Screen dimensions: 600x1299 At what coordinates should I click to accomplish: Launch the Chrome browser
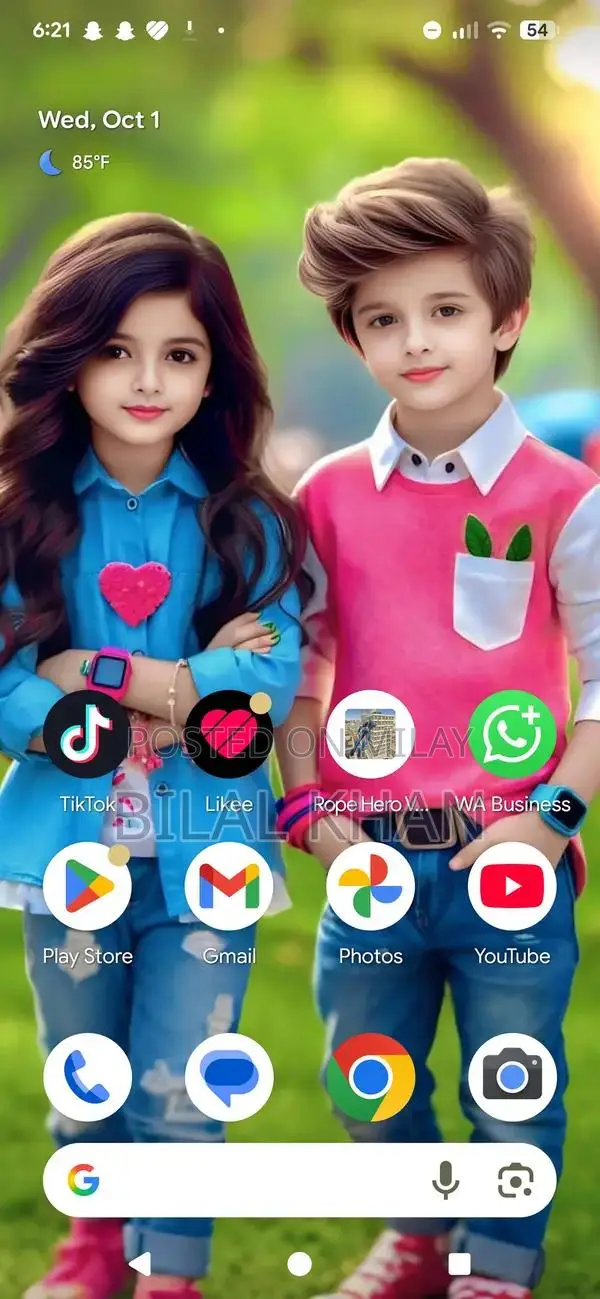point(370,1077)
